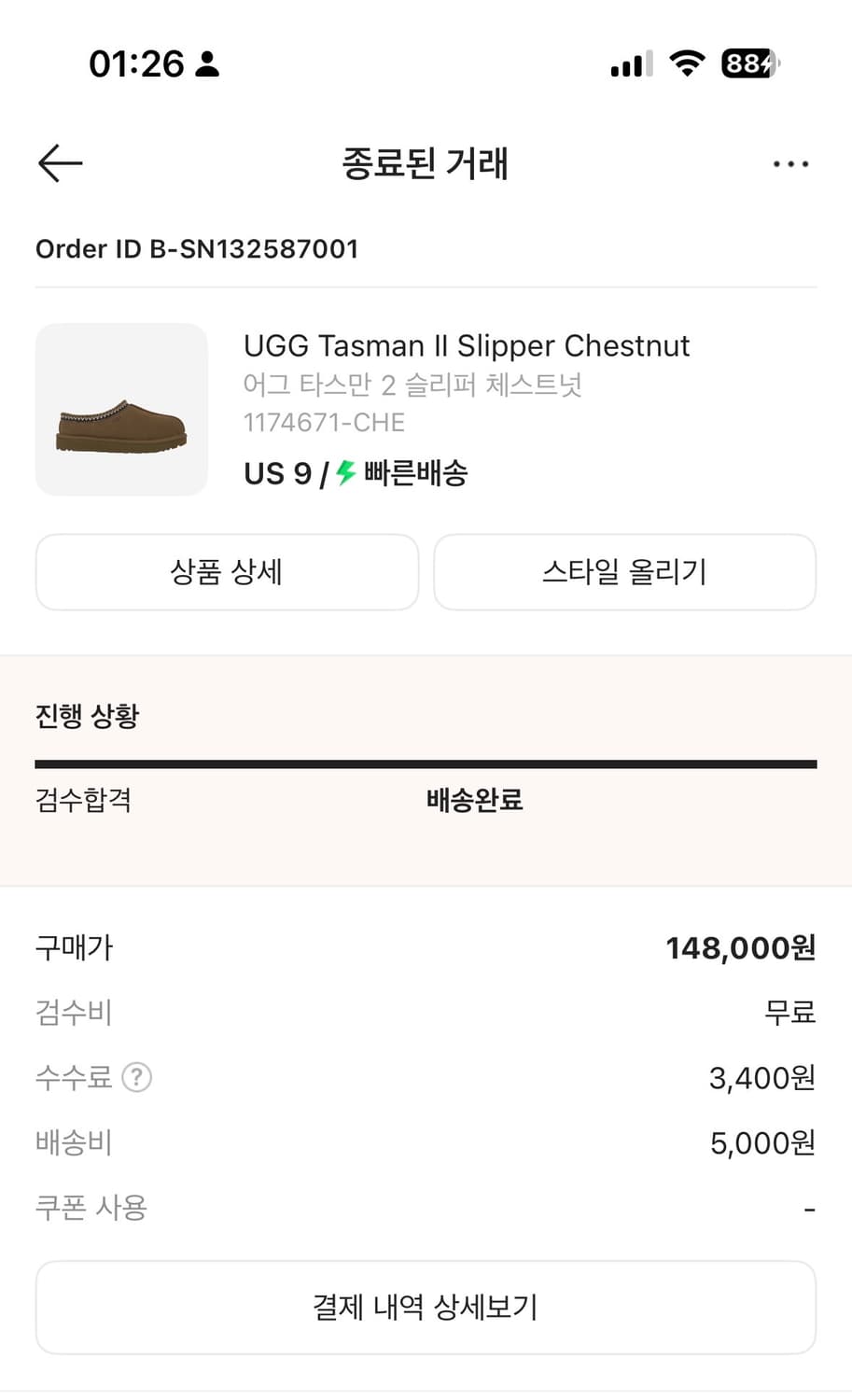Expand the 진행 상황 section
Viewport: 852px width, 1400px height.
tap(88, 715)
